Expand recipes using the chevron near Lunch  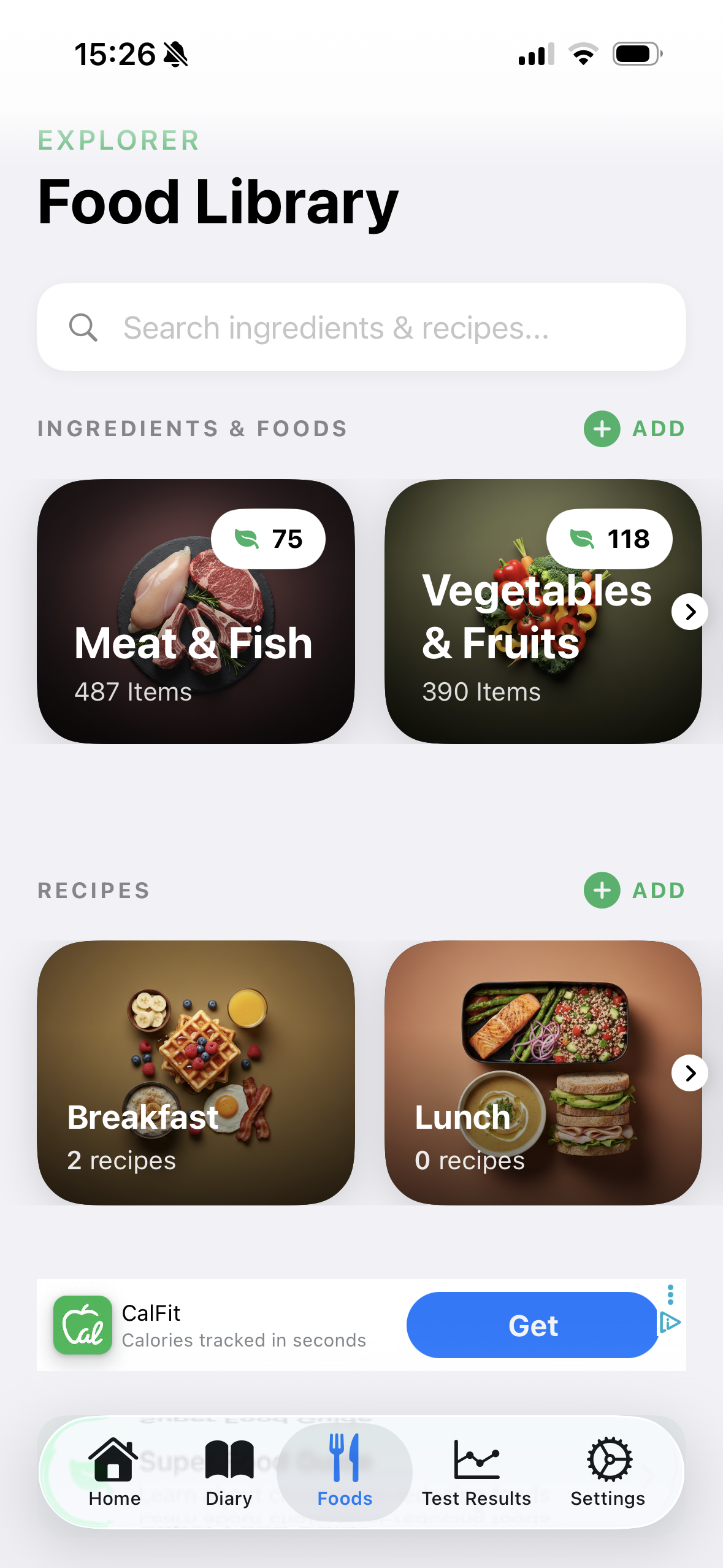click(689, 1073)
